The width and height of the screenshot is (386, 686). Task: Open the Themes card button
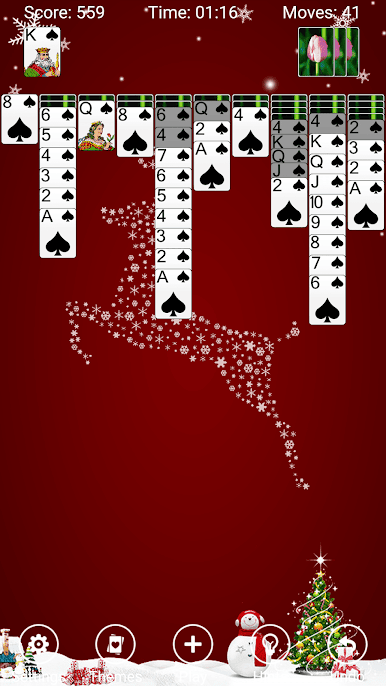point(116,644)
